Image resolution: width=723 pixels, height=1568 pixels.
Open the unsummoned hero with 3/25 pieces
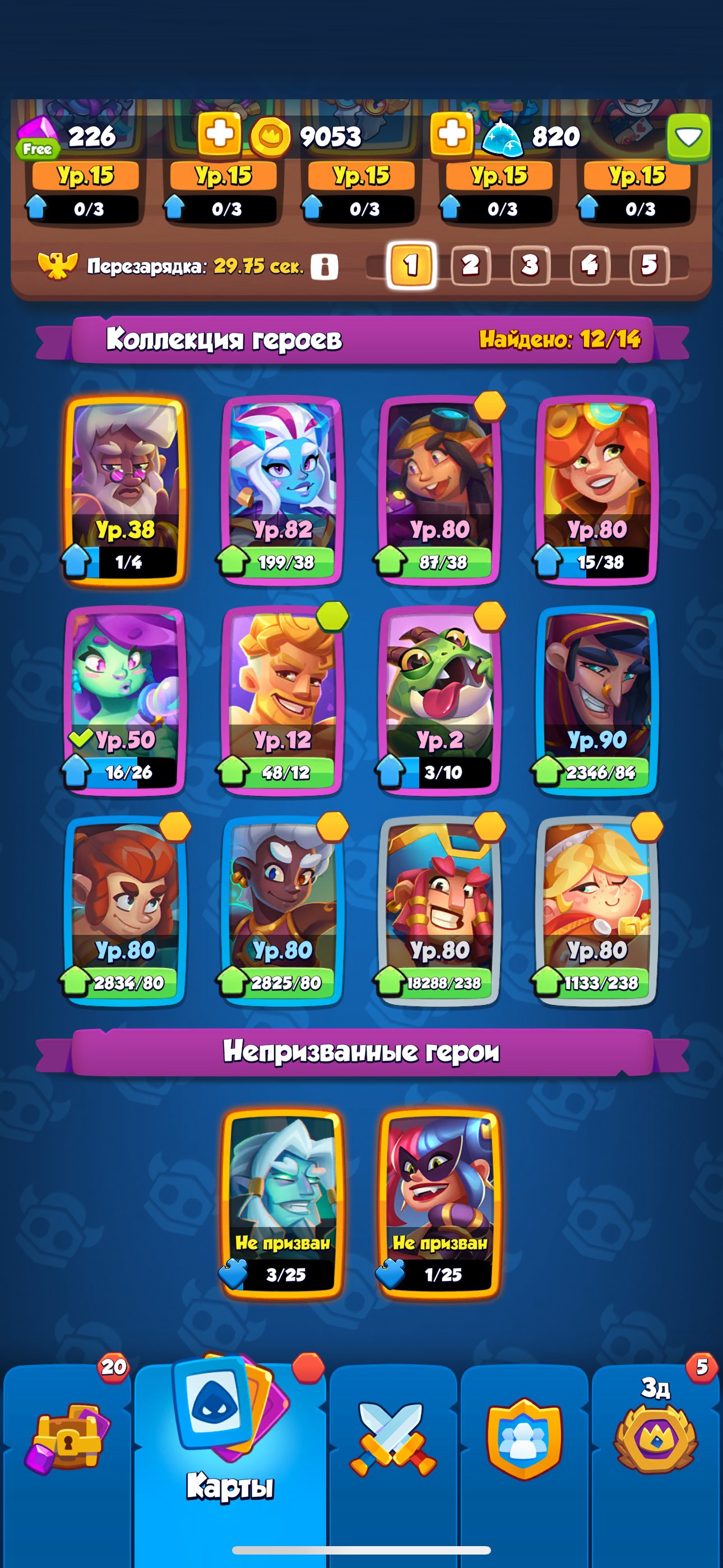282,1203
